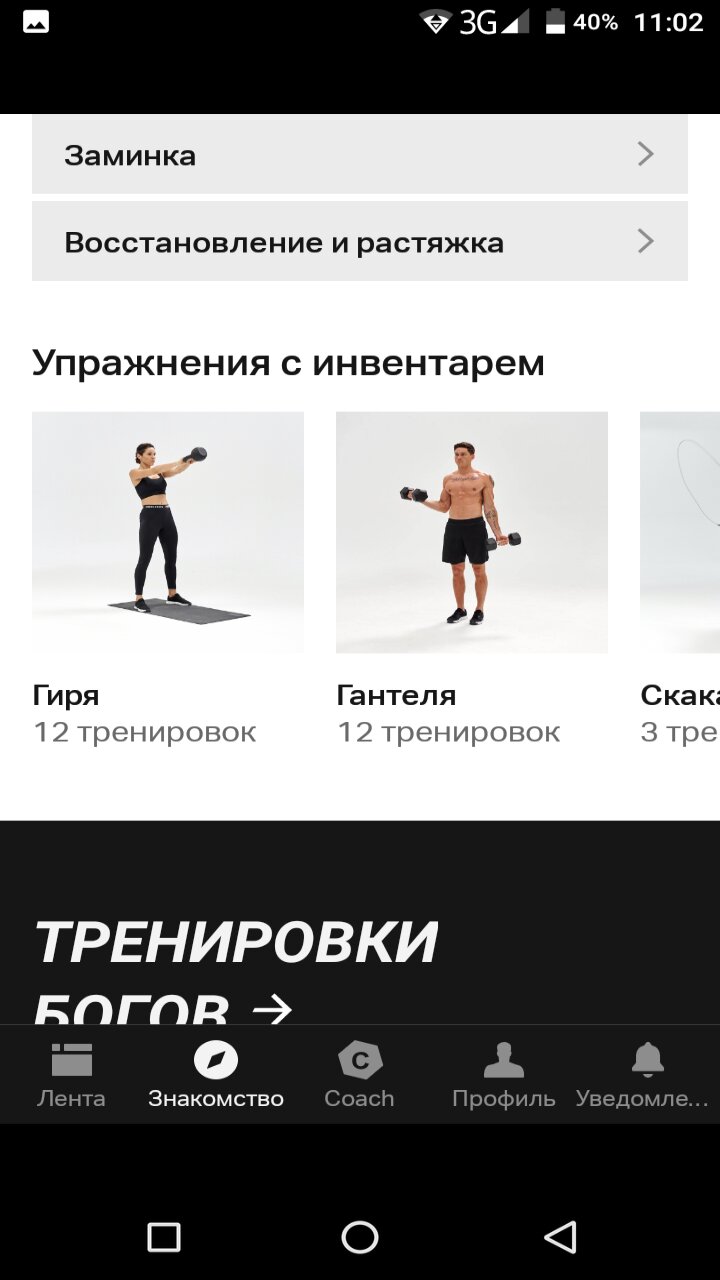720x1280 pixels.
Task: Tap the system back button
Action: (560, 1237)
